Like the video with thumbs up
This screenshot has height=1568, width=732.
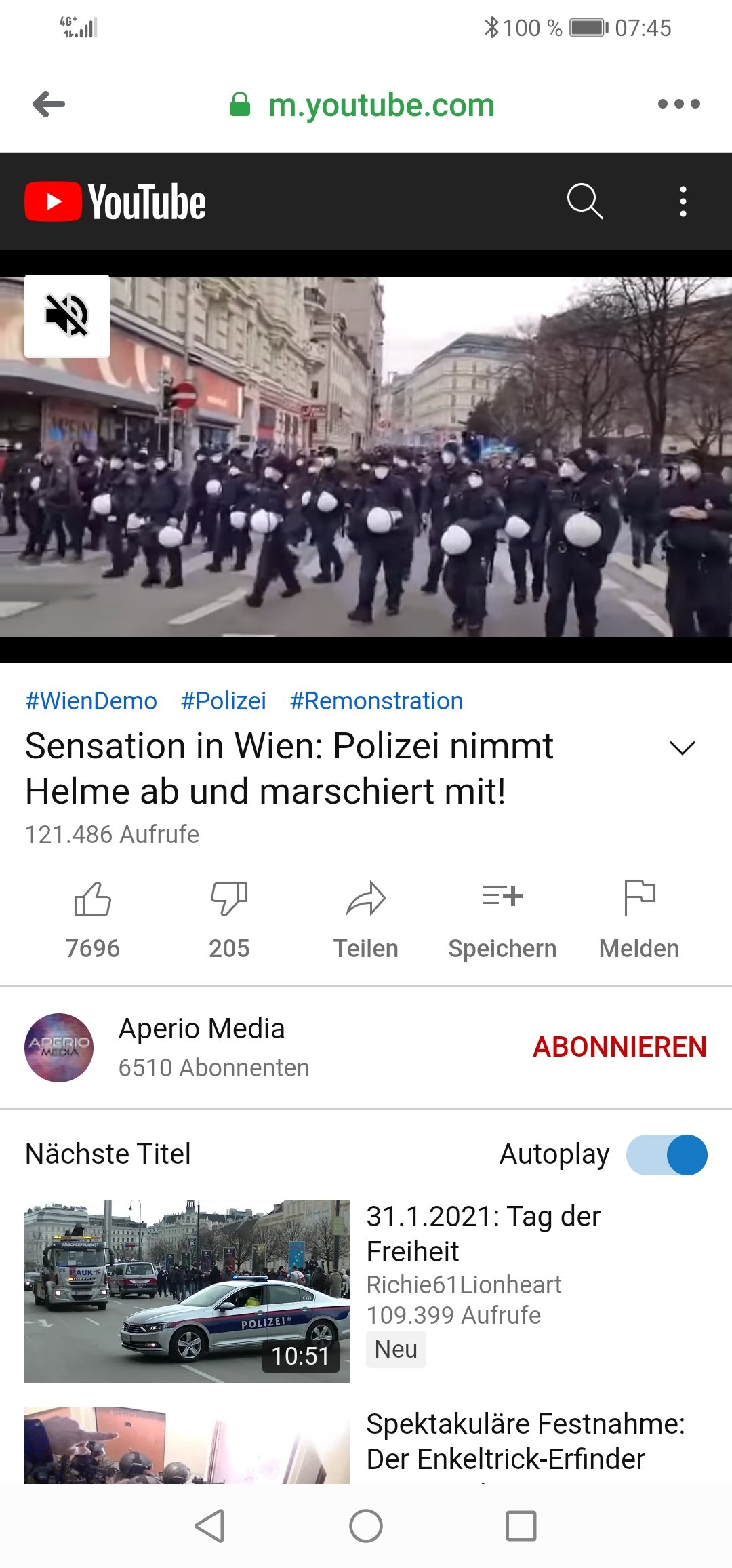[x=93, y=920]
